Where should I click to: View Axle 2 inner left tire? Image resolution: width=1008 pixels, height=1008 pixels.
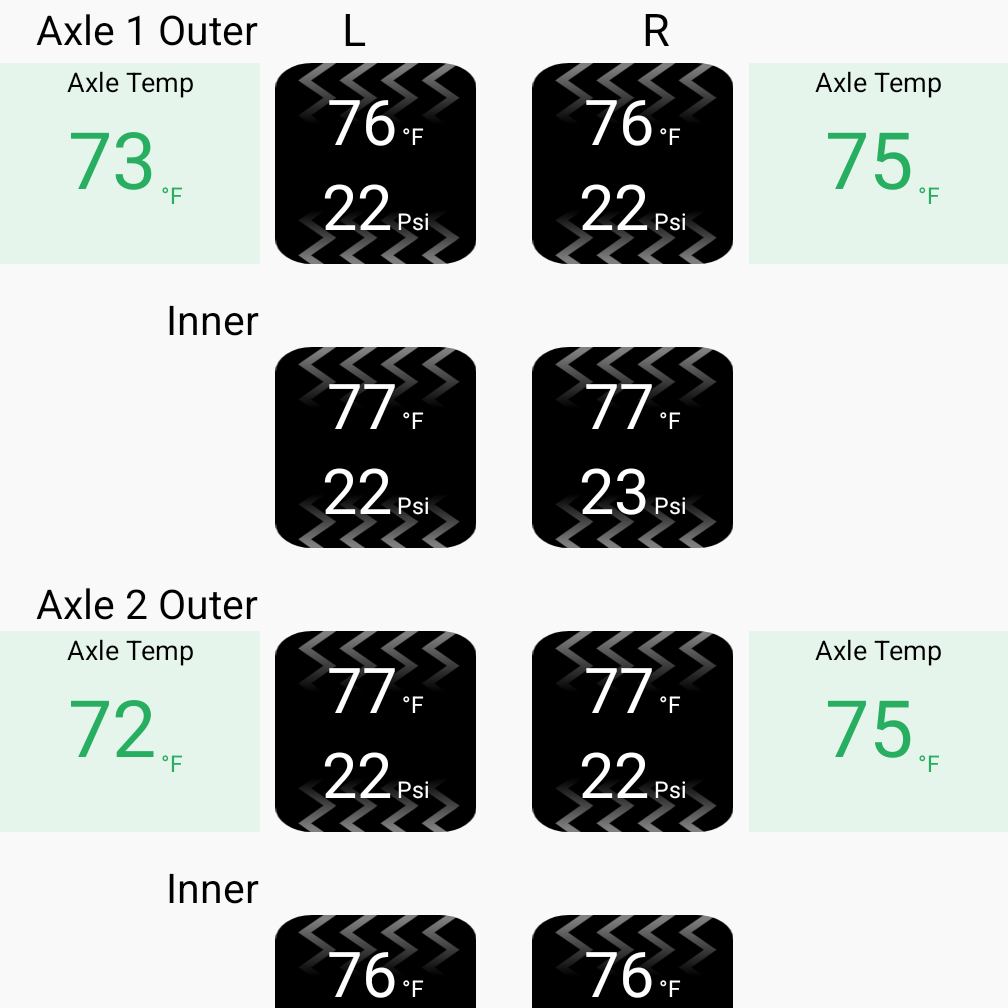pos(375,962)
